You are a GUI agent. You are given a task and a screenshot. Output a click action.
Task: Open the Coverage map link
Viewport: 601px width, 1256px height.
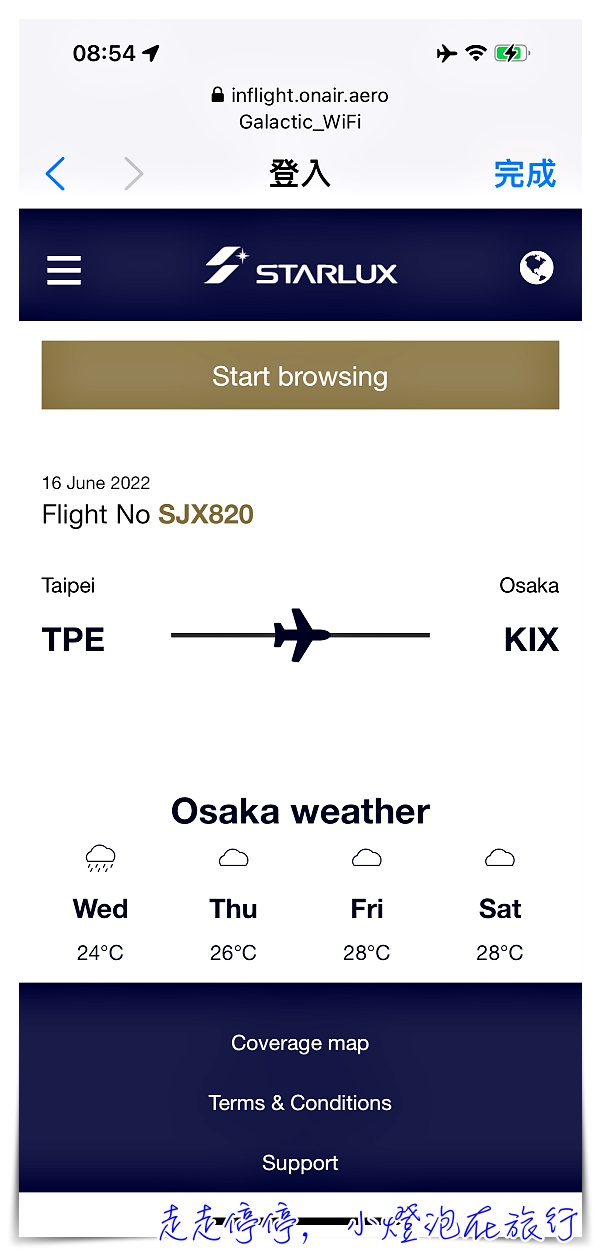coord(300,1043)
